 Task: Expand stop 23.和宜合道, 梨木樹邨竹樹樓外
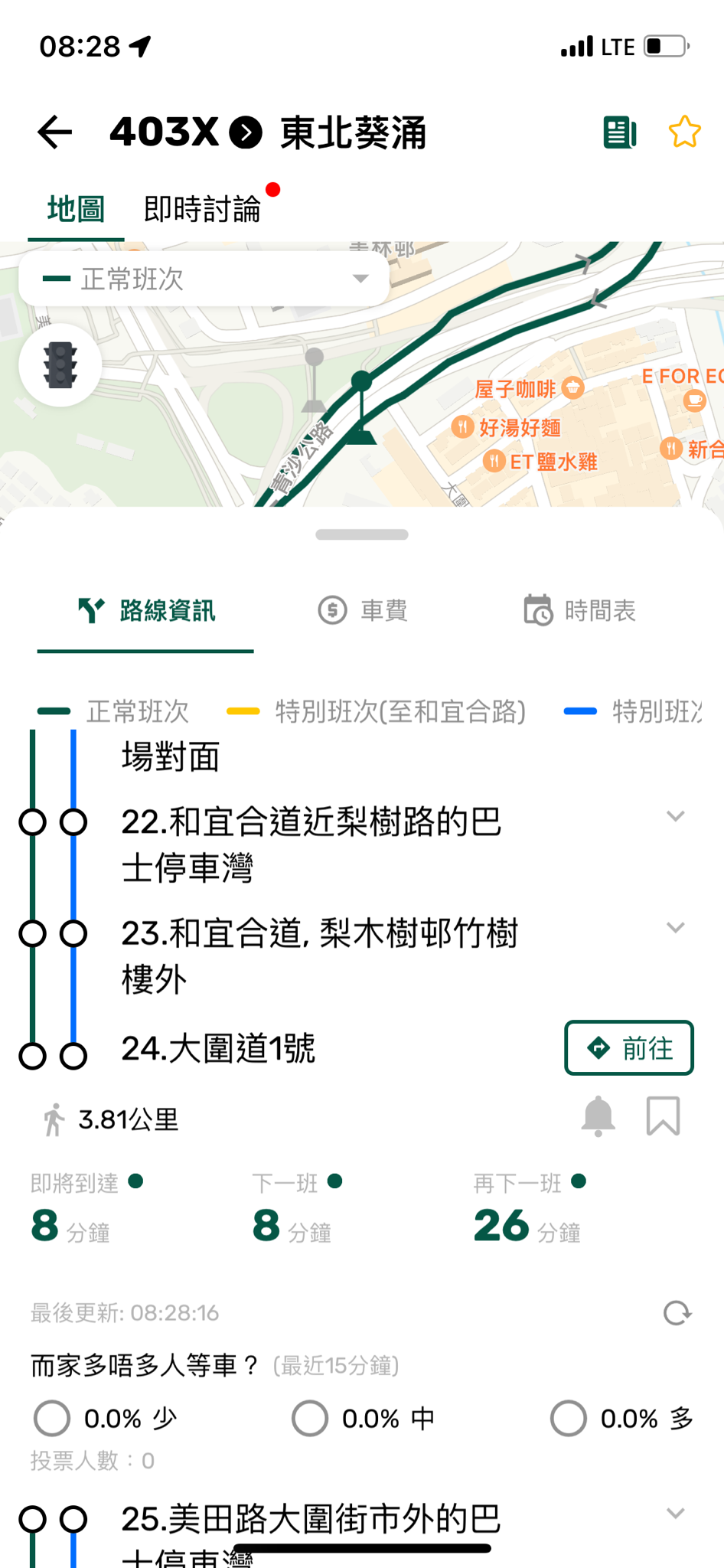click(x=675, y=928)
